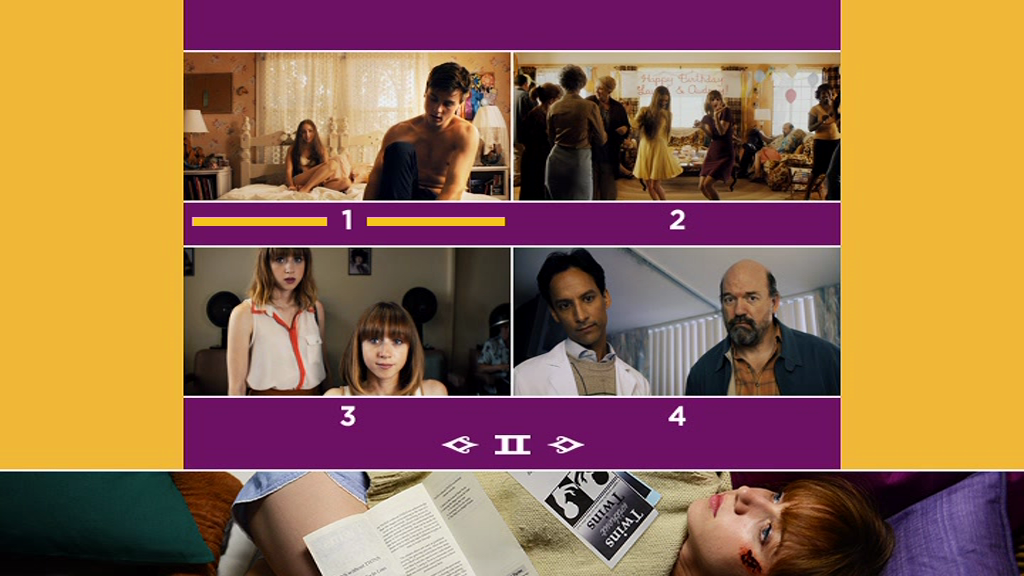
Task: Open scene 3 with the two women
Action: click(347, 321)
